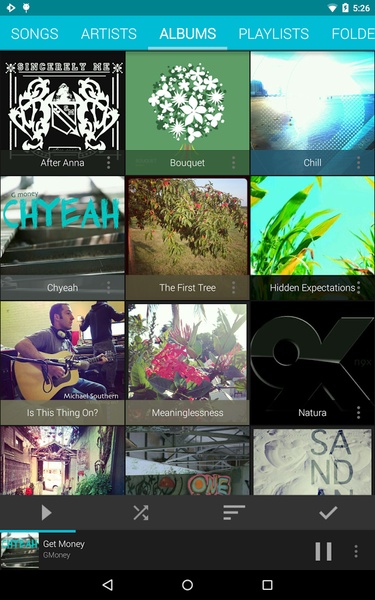
Task: Open The First Tree album
Action: [x=188, y=238]
